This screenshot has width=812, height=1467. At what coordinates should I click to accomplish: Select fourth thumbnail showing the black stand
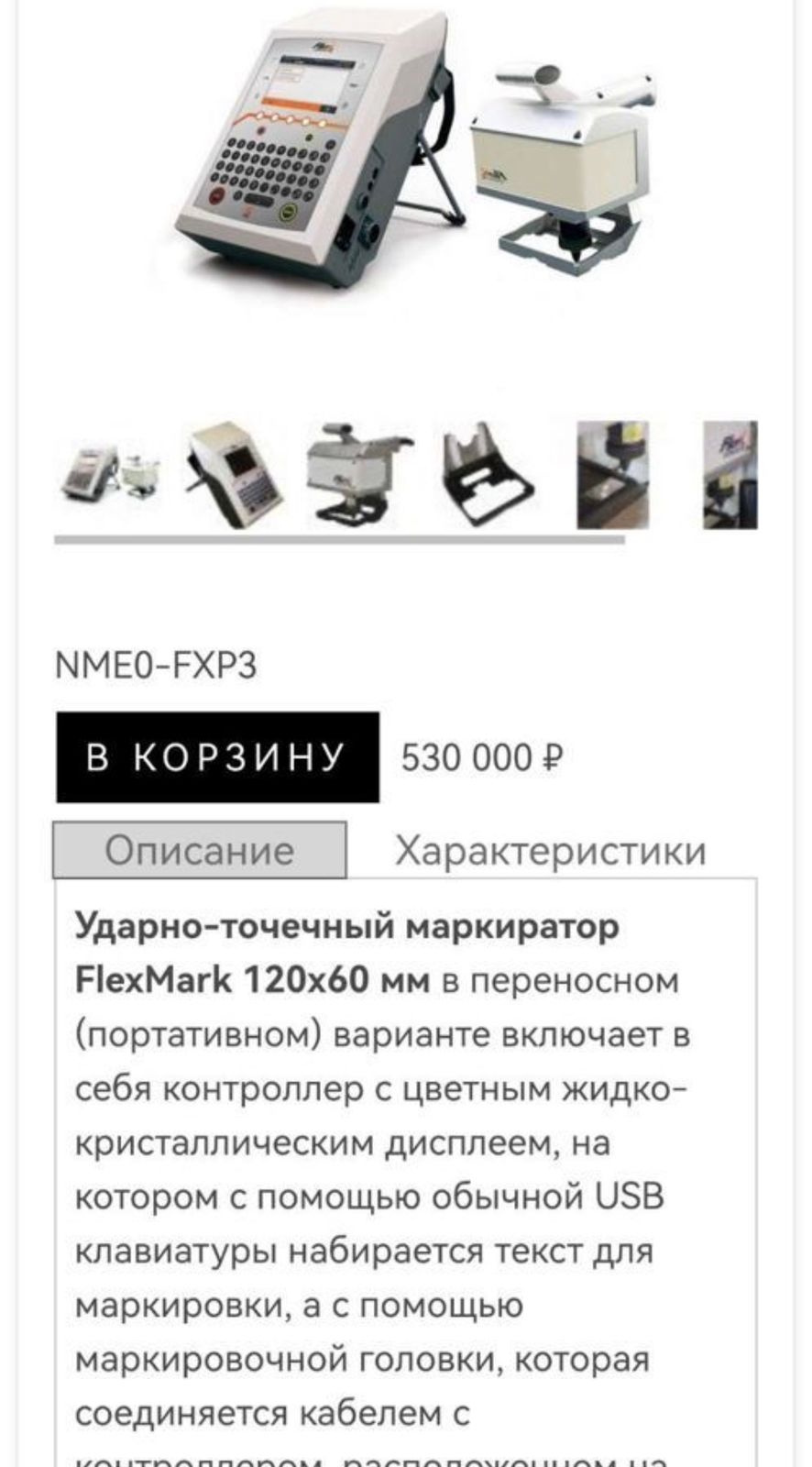pyautogui.click(x=486, y=475)
